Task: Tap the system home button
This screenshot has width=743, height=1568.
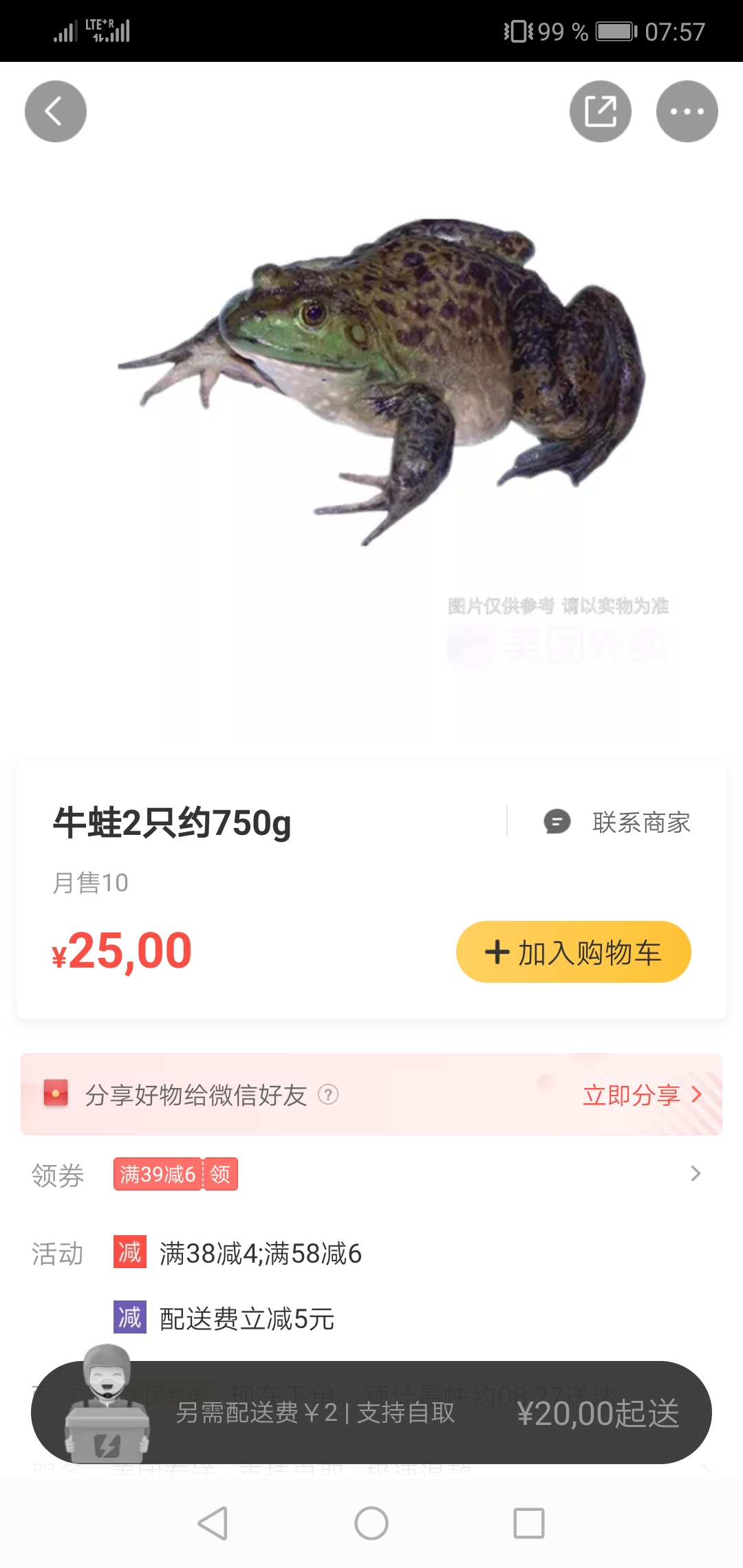Action: (371, 1523)
